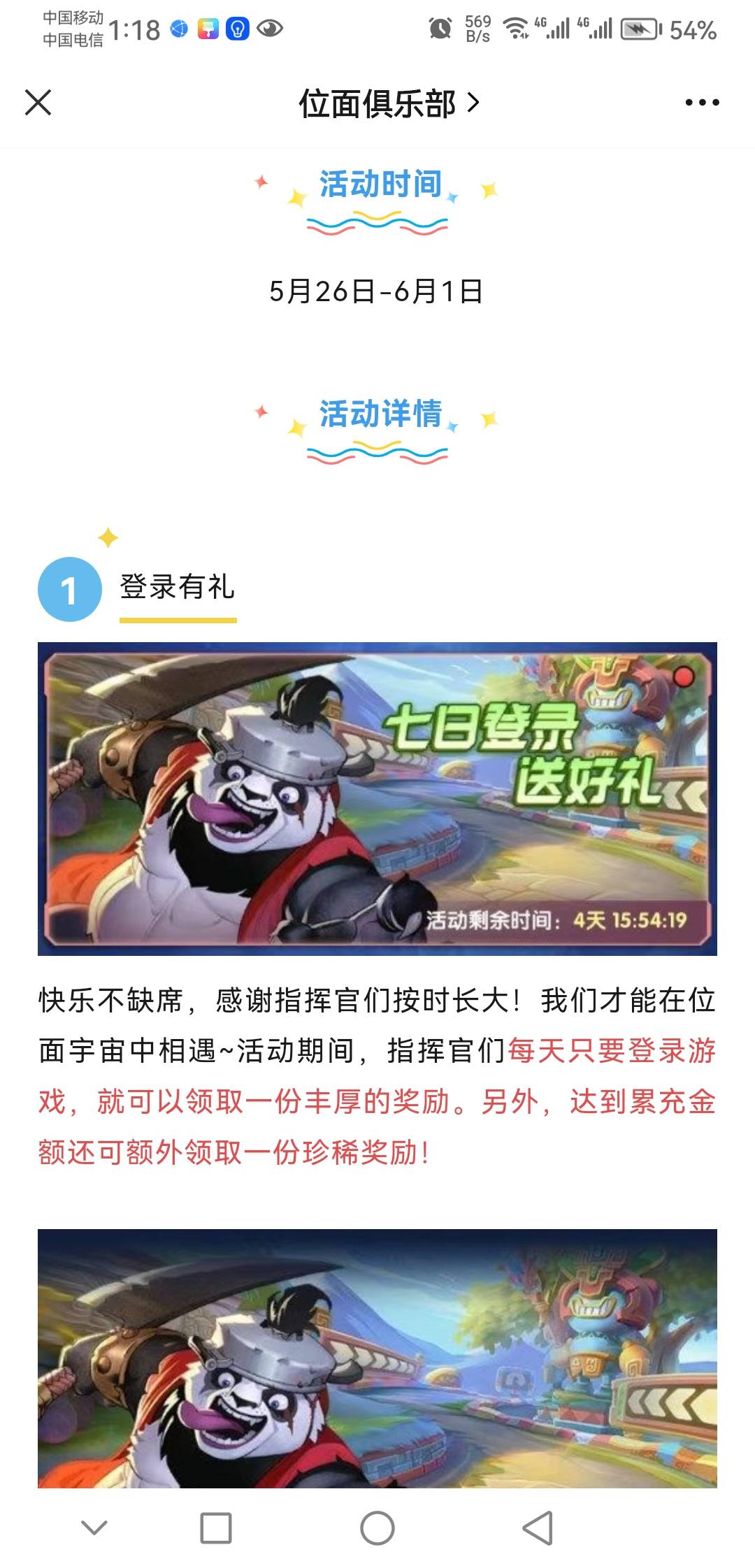Open the recent apps view
Image resolution: width=755 pixels, height=1568 pixels.
(x=216, y=1527)
